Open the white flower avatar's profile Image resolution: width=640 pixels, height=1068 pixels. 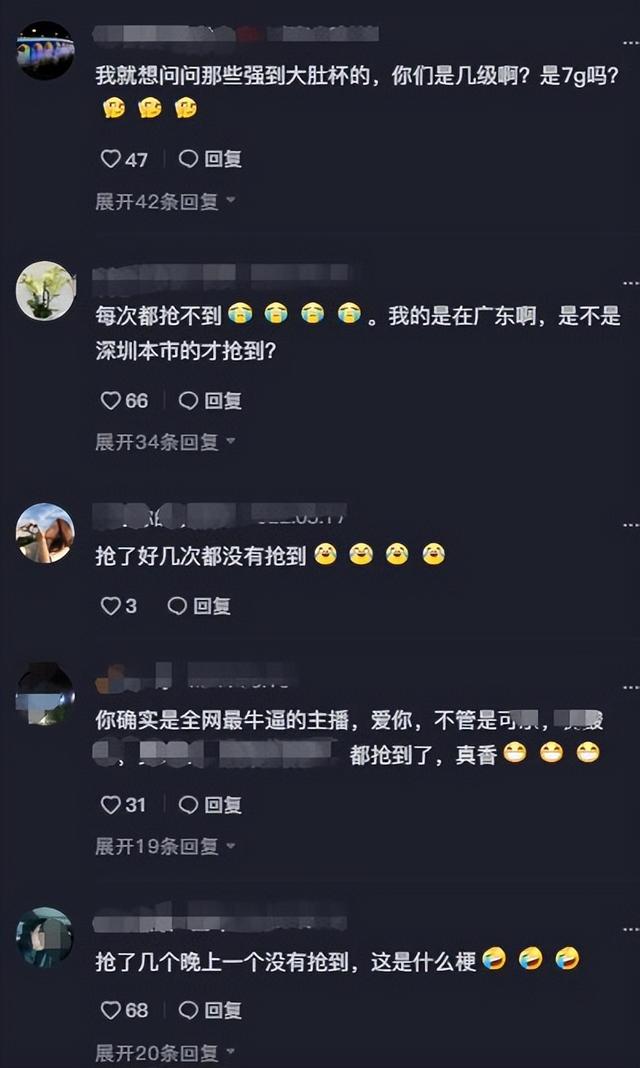point(45,290)
